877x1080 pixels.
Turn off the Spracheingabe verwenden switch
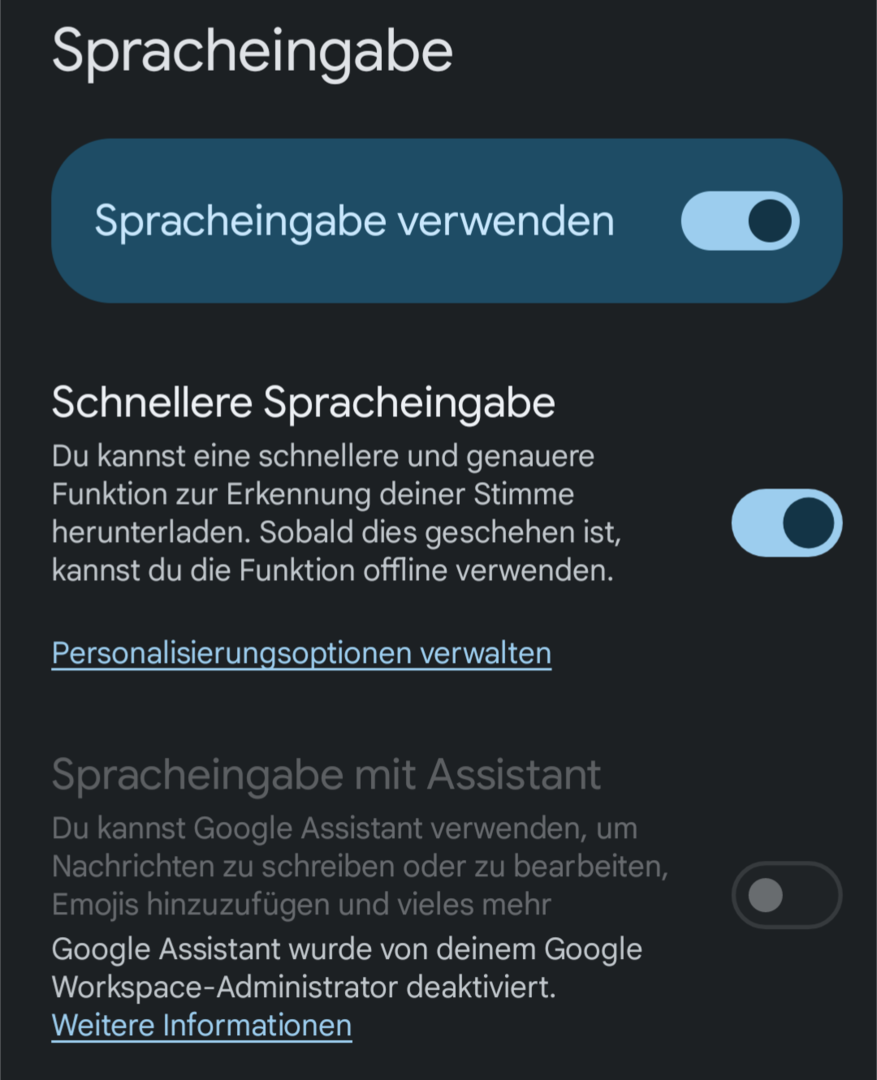(740, 221)
